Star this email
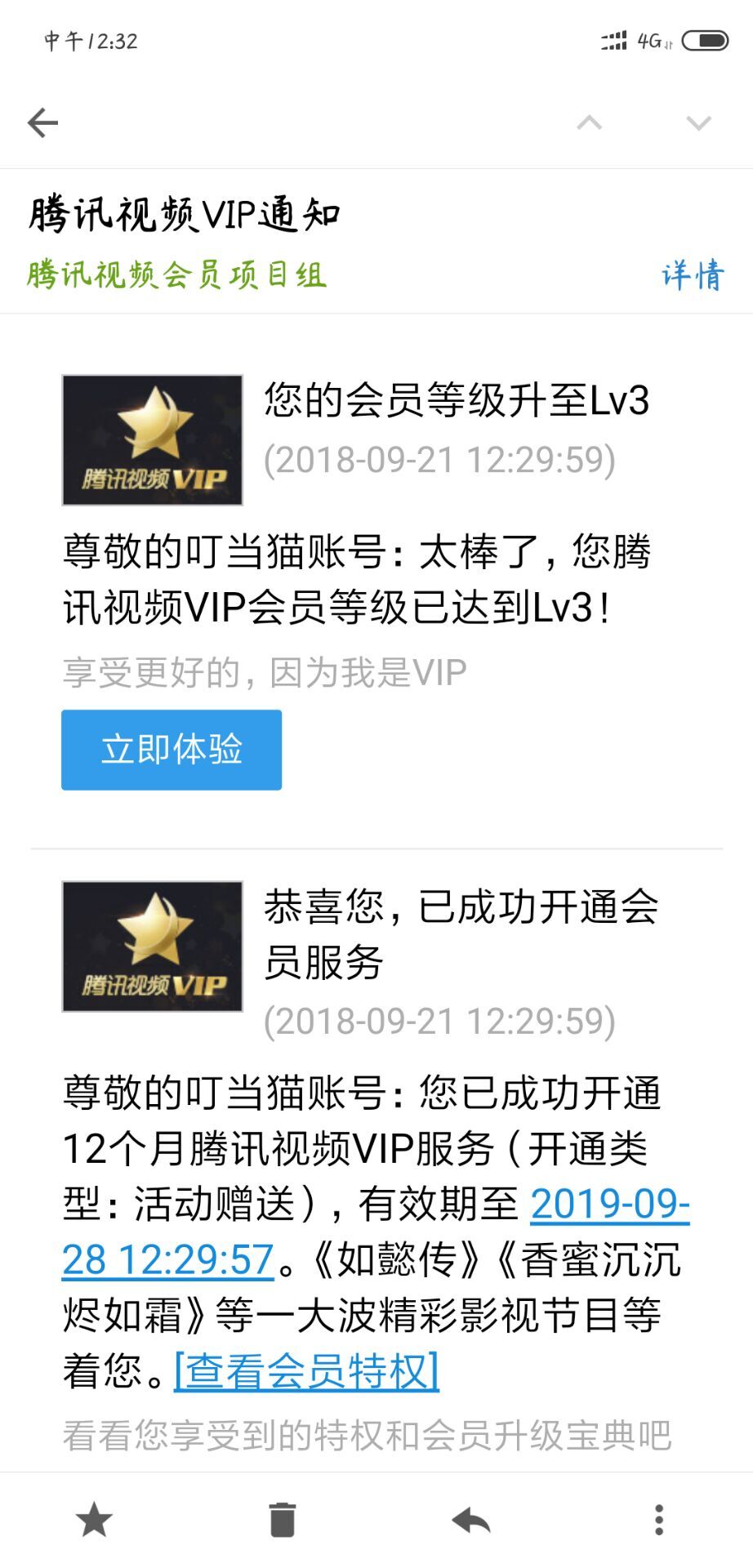 tap(94, 1520)
